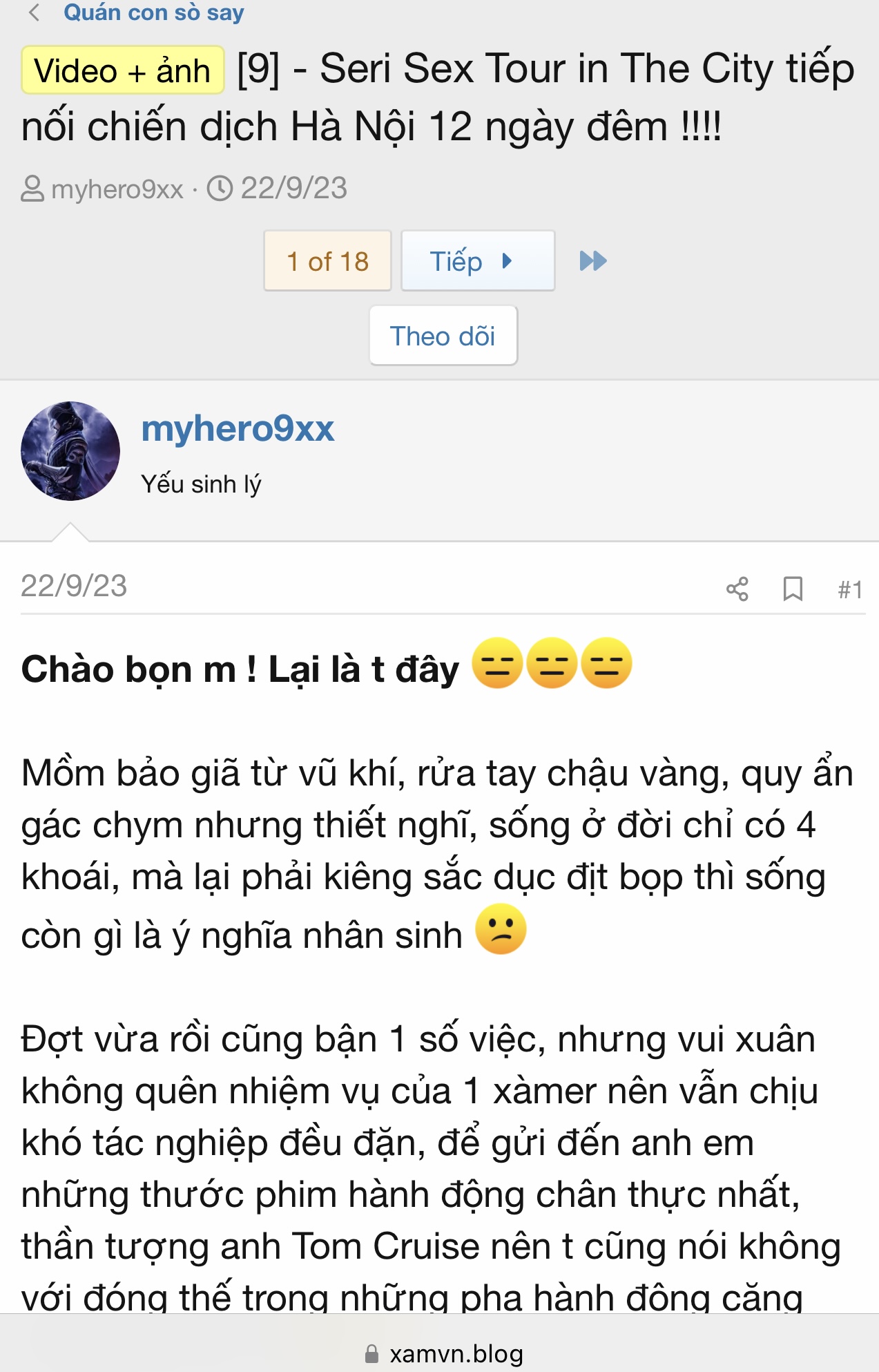Open the Video + ảnh thread tag
Image resolution: width=879 pixels, height=1372 pixels.
[x=123, y=70]
